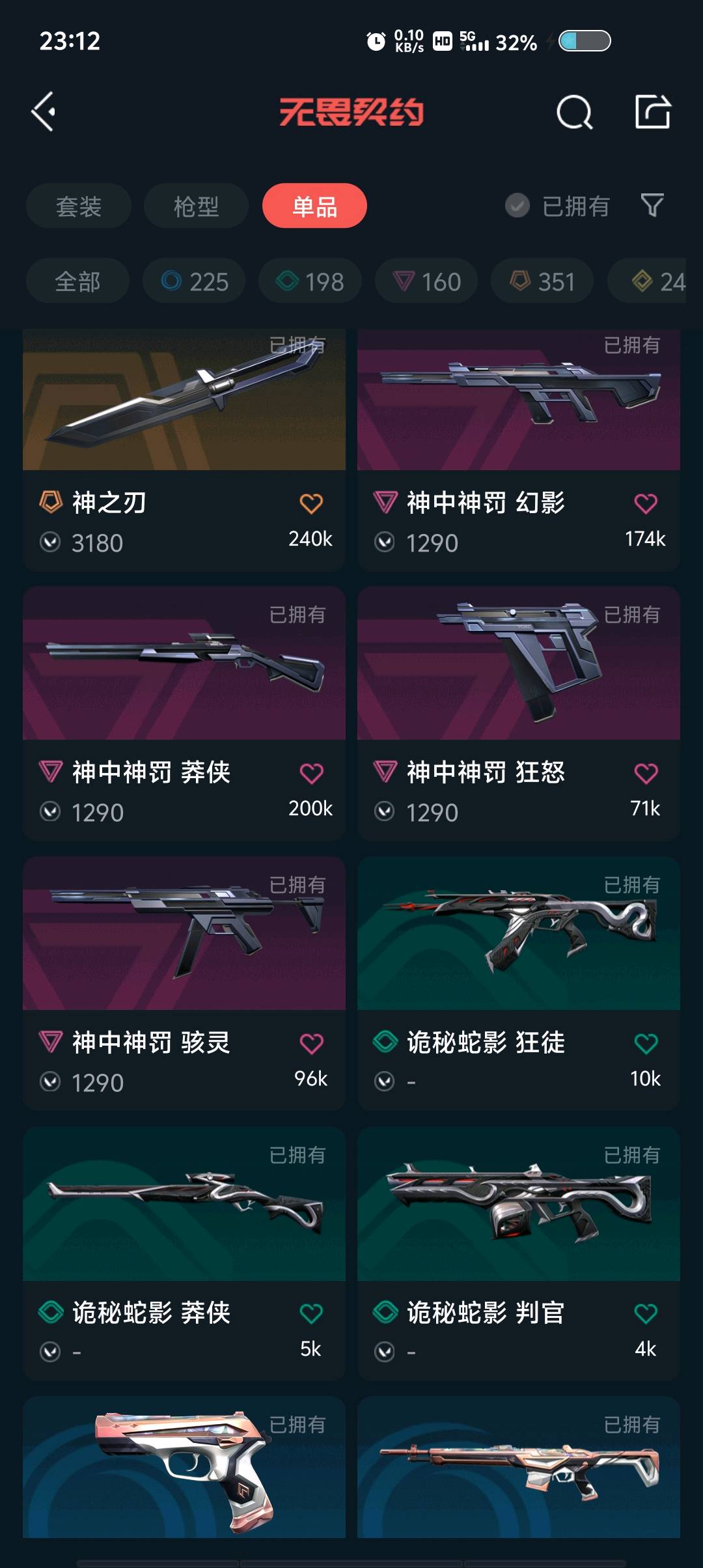Tap the share icon in the header

pyautogui.click(x=652, y=112)
